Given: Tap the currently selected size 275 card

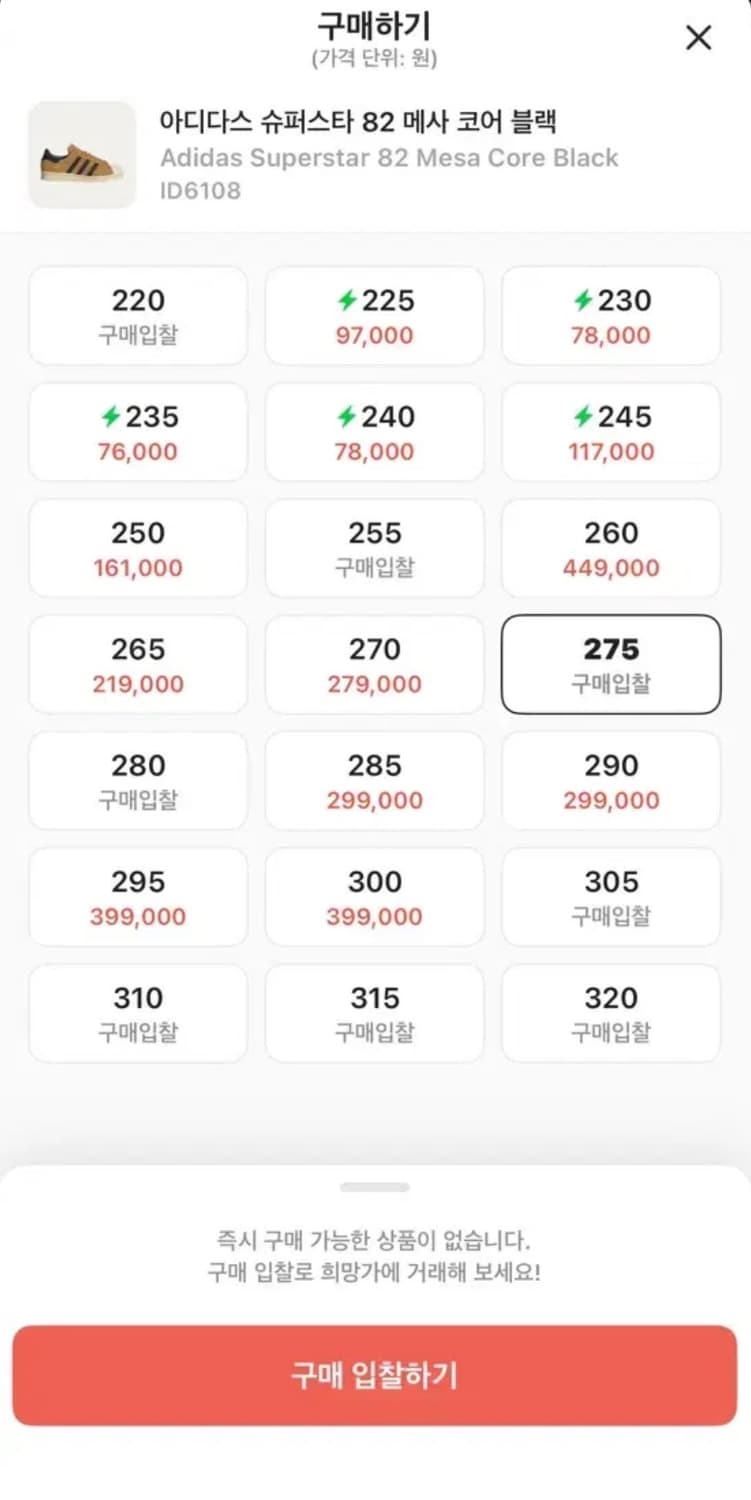Looking at the screenshot, I should tap(610, 663).
